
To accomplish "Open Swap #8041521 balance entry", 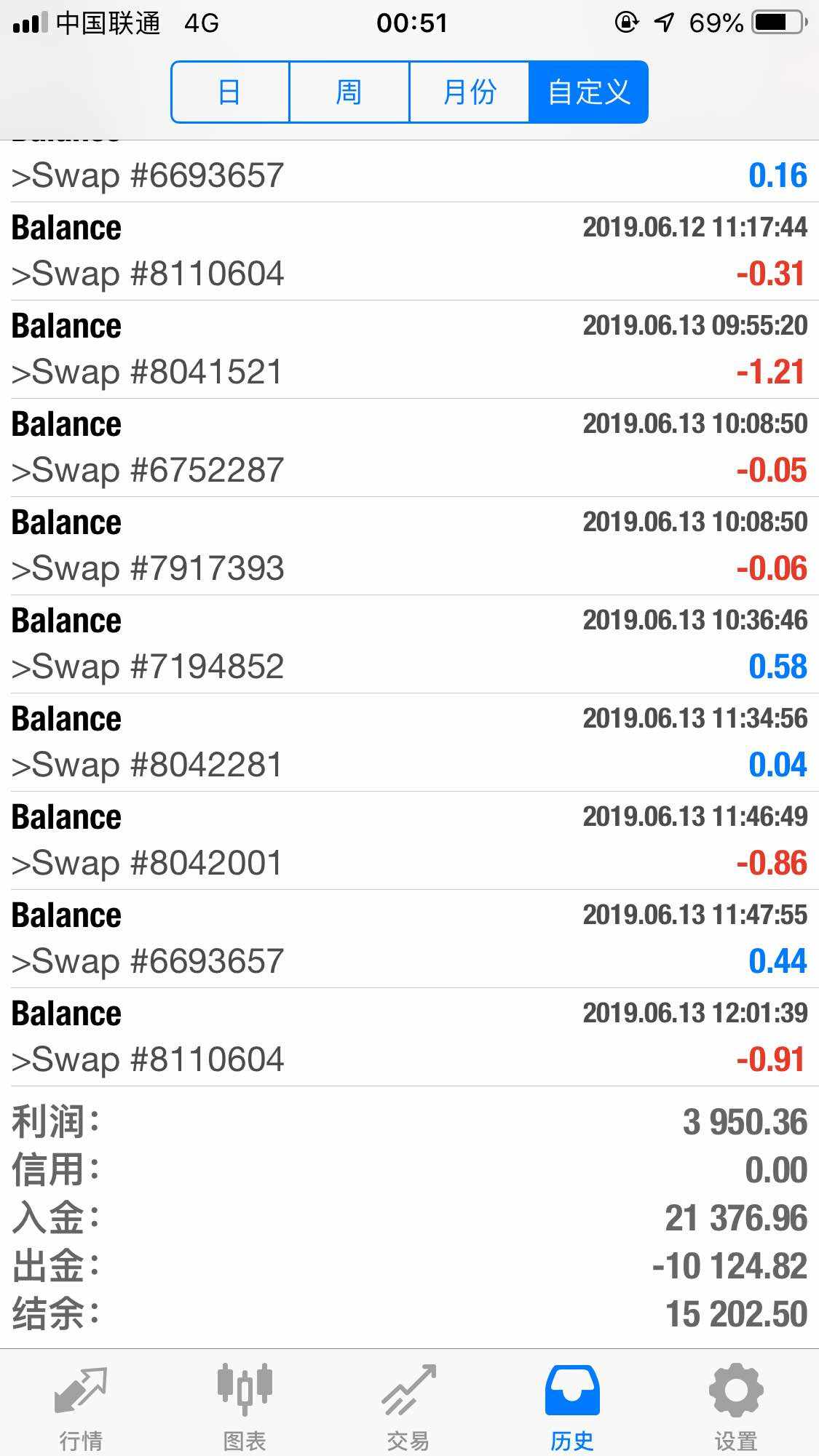I will [409, 349].
